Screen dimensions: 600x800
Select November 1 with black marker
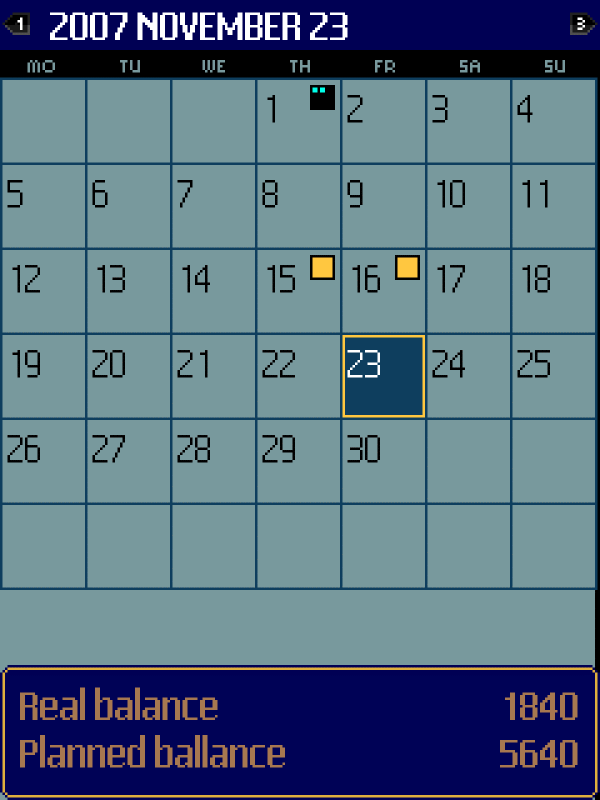pos(298,122)
